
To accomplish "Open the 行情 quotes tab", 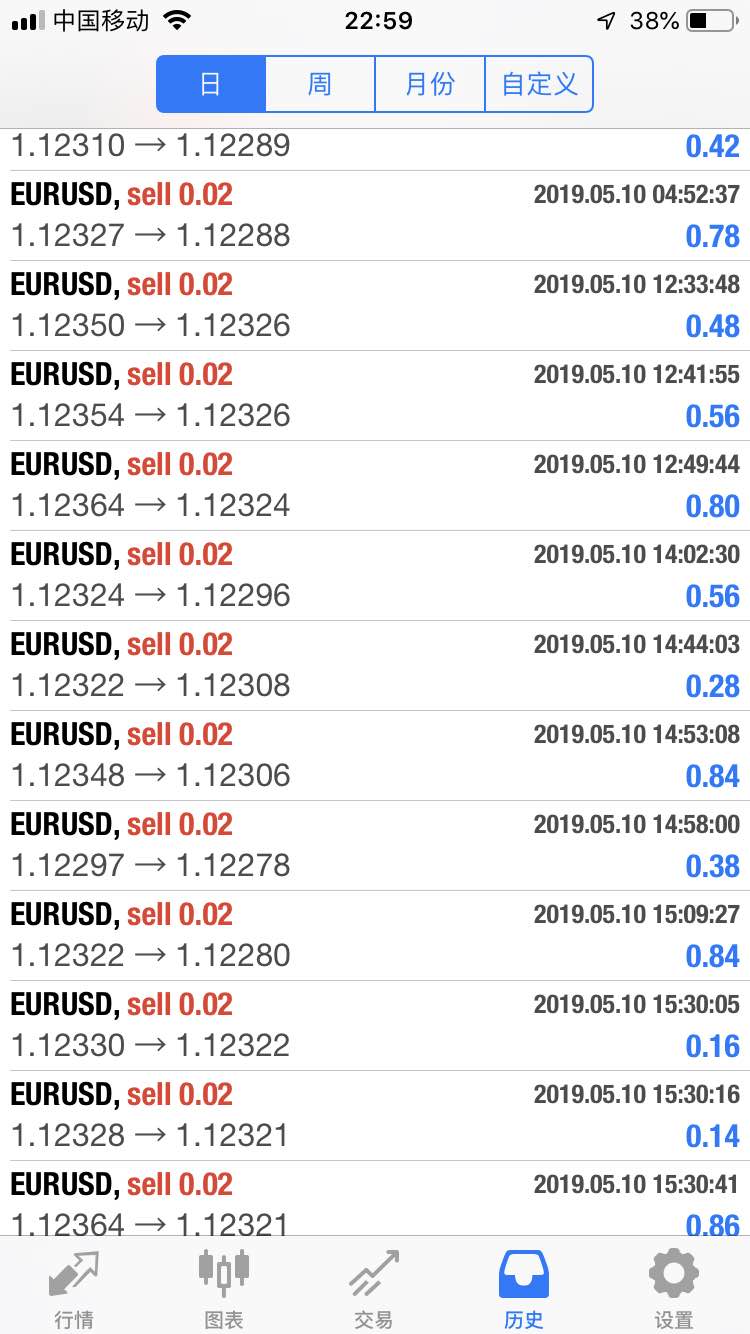I will click(75, 1288).
